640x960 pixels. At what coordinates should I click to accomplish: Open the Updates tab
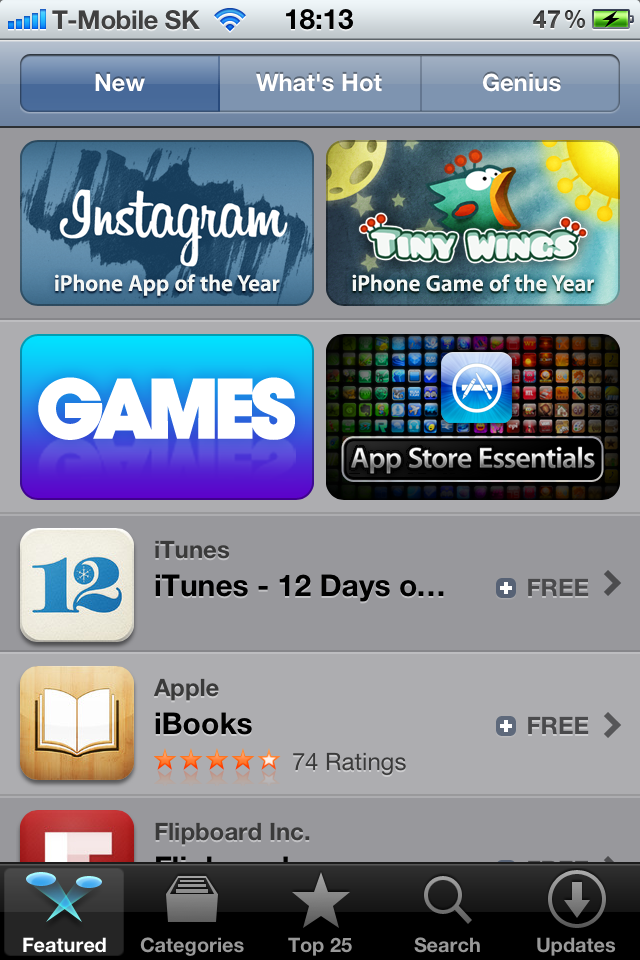576,912
